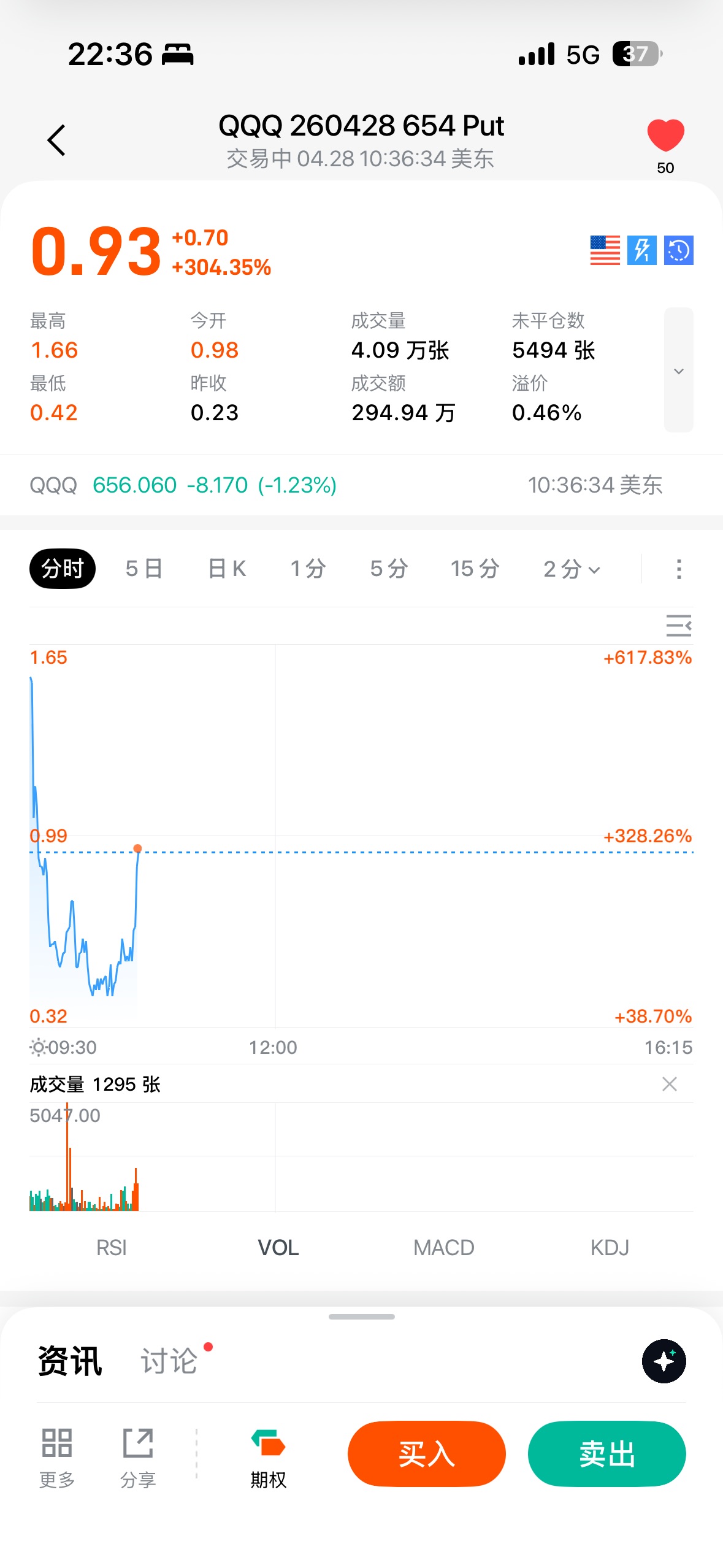Viewport: 723px width, 1568px height.
Task: Switch chart to 日K view
Action: tap(227, 569)
